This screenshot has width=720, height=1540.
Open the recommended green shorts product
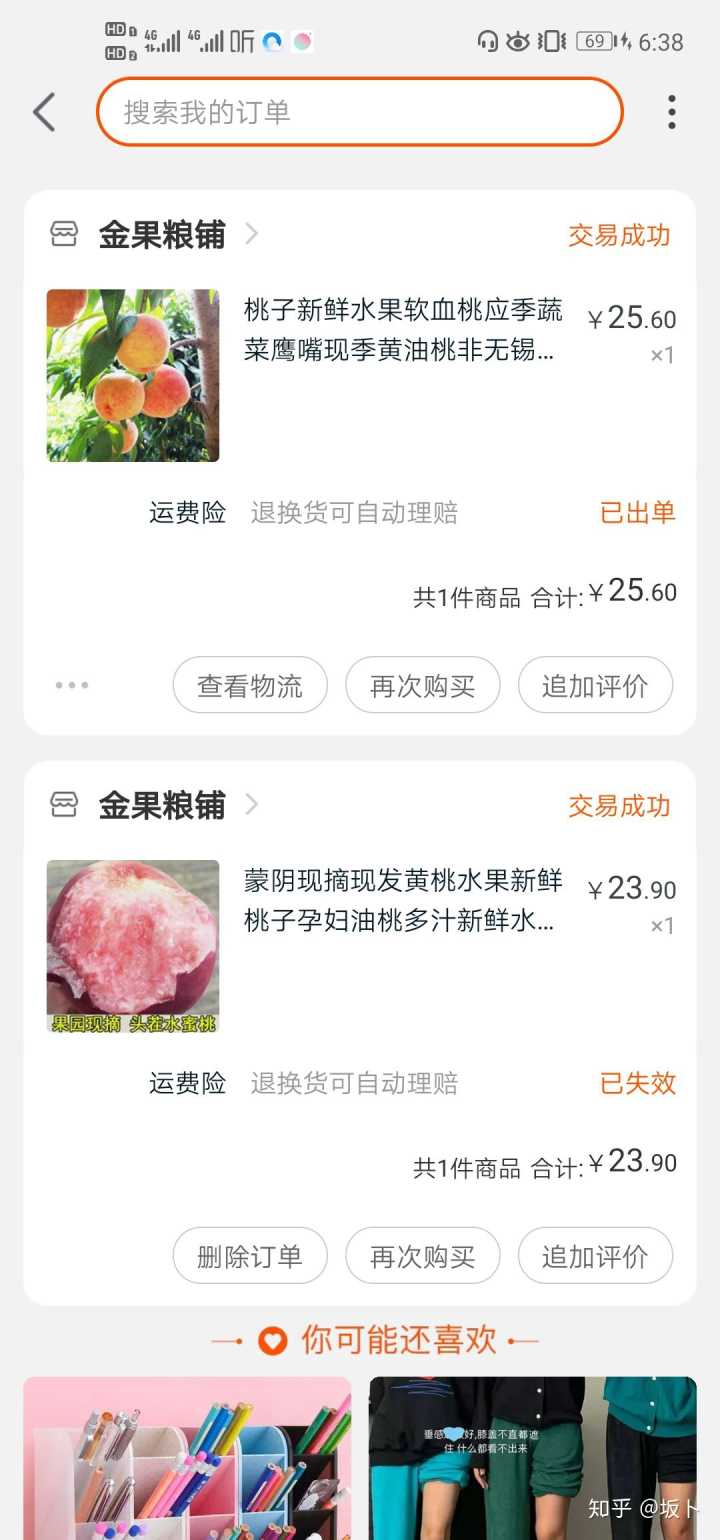[532, 1458]
